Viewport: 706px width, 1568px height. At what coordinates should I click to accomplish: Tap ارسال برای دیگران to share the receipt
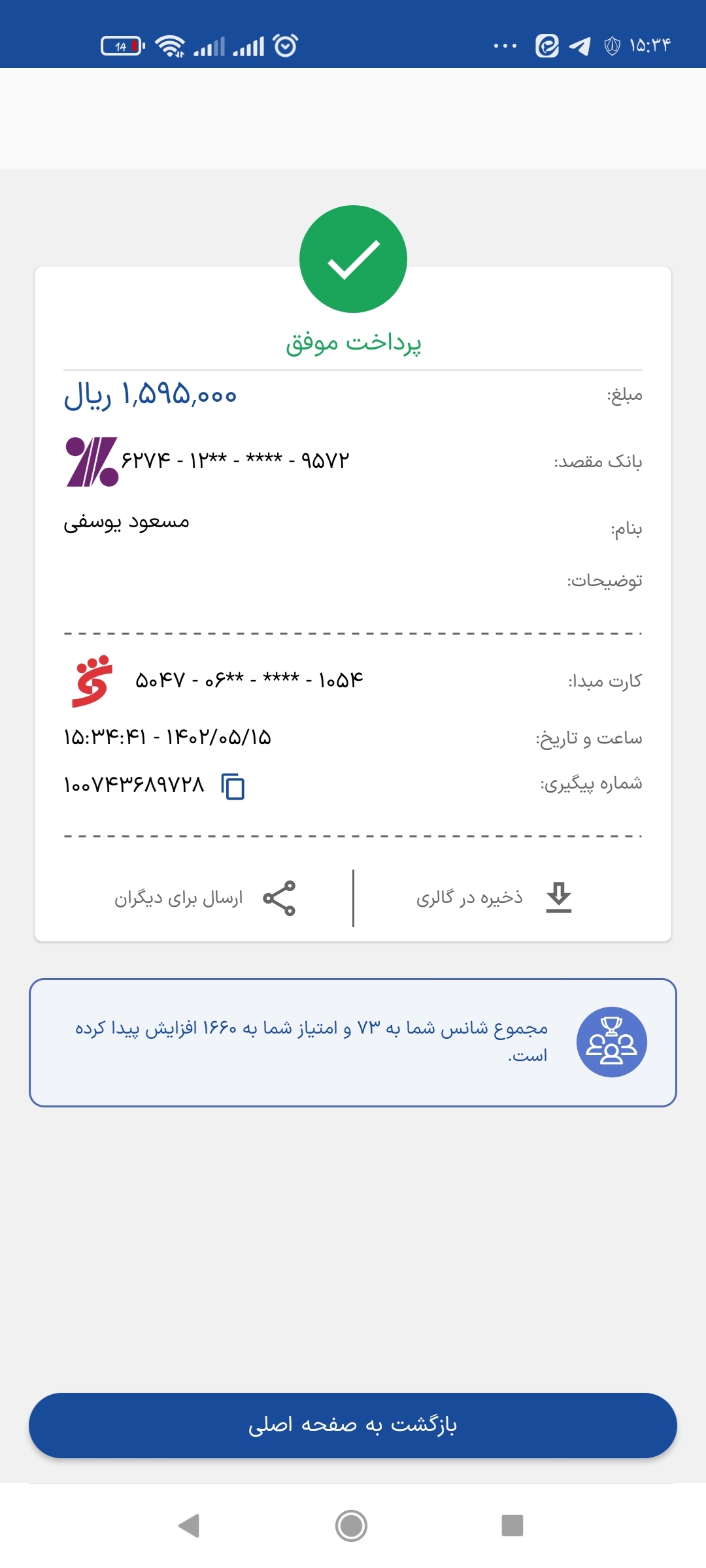(x=205, y=898)
